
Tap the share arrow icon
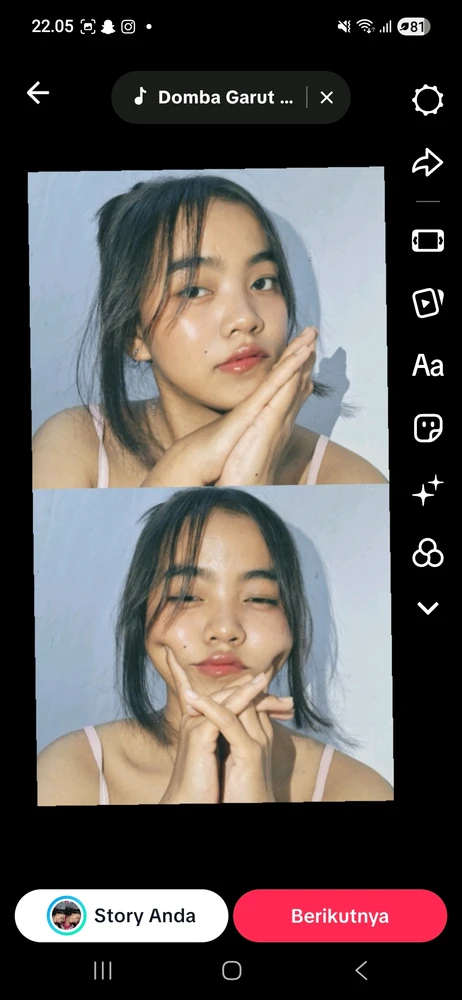[427, 163]
